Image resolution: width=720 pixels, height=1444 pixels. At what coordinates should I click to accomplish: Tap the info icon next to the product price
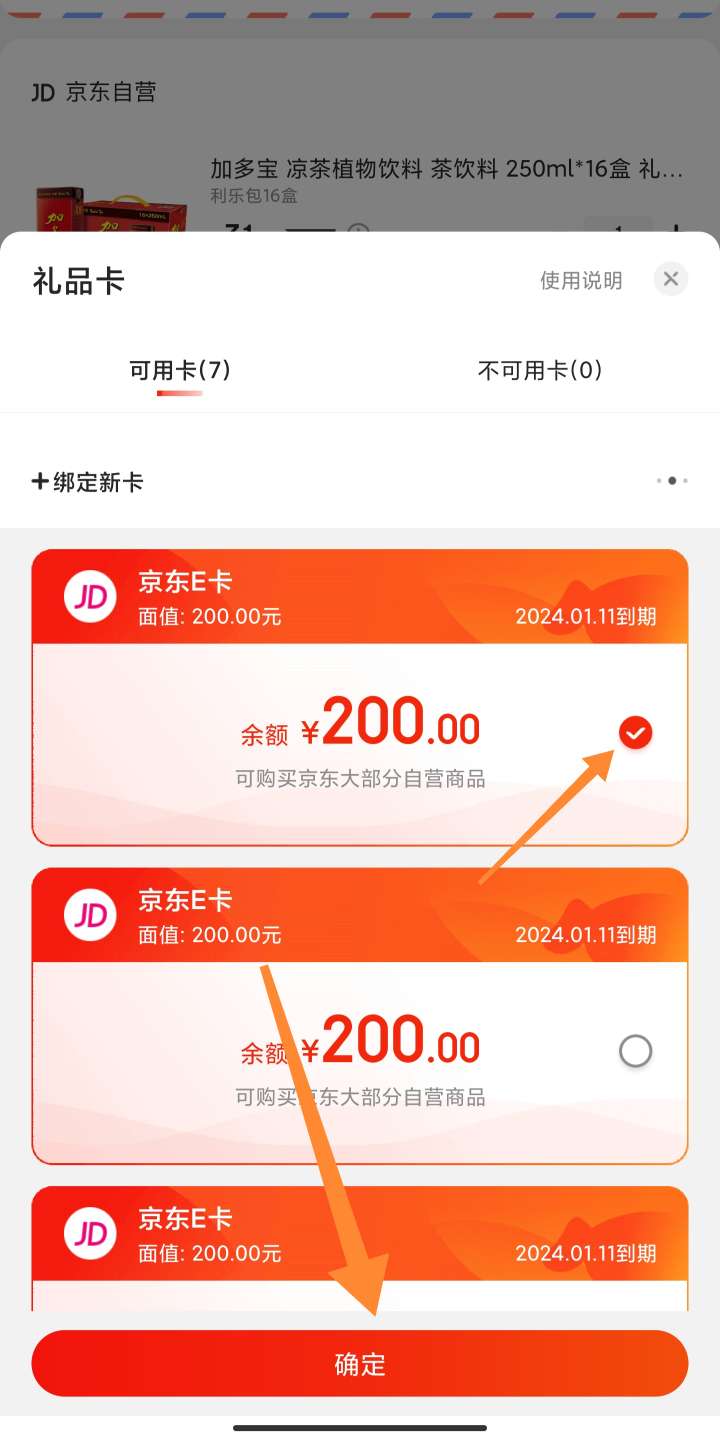[357, 231]
